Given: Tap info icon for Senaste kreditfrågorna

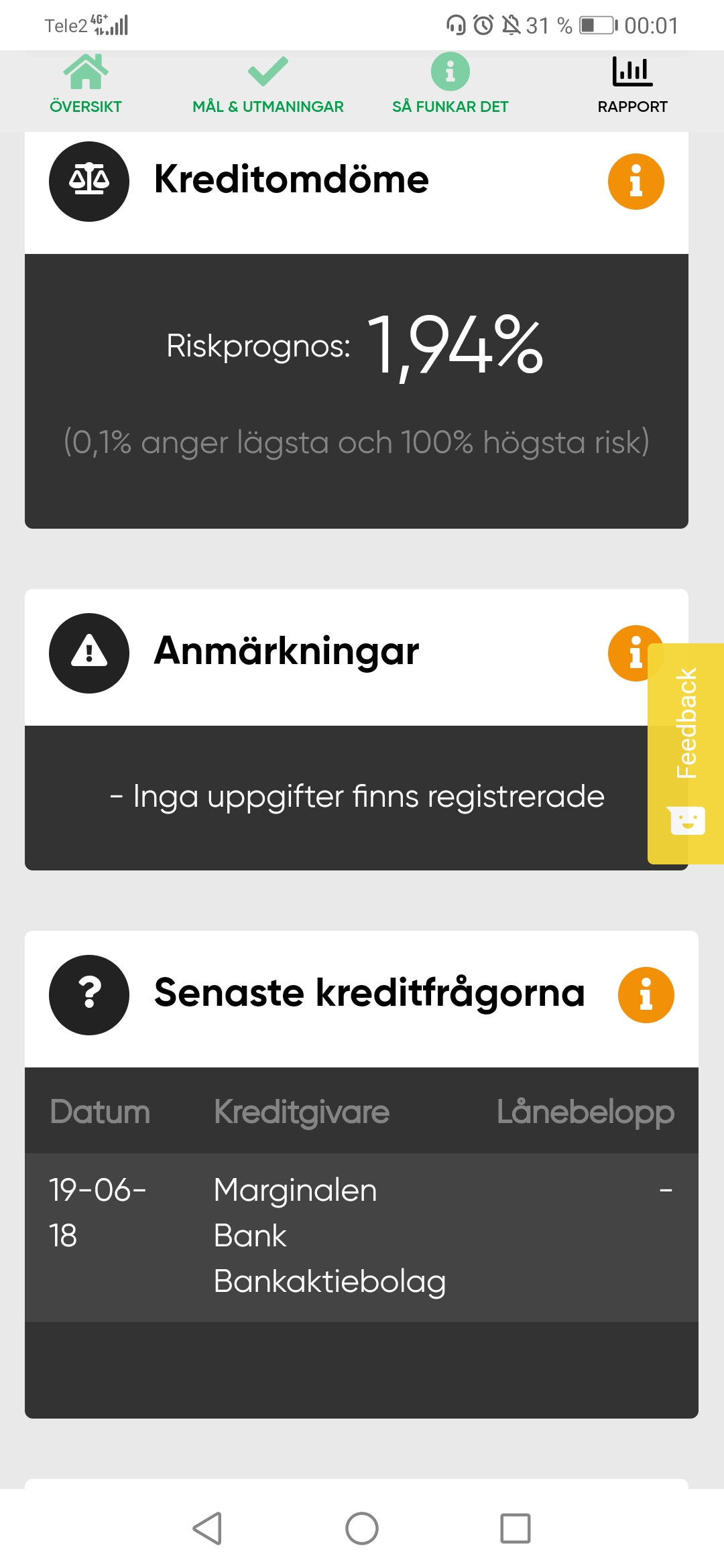Looking at the screenshot, I should tap(646, 995).
